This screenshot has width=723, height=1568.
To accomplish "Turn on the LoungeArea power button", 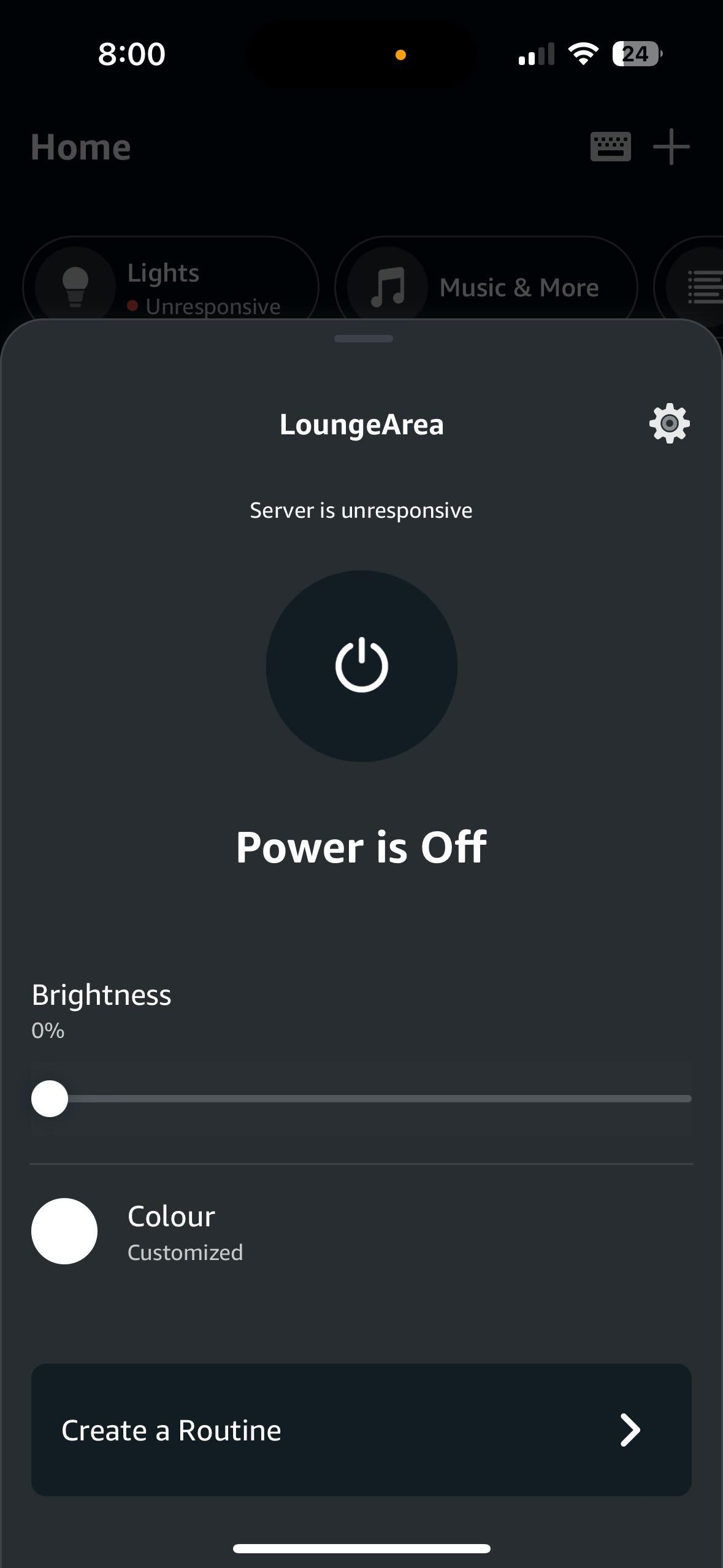I will click(x=361, y=666).
